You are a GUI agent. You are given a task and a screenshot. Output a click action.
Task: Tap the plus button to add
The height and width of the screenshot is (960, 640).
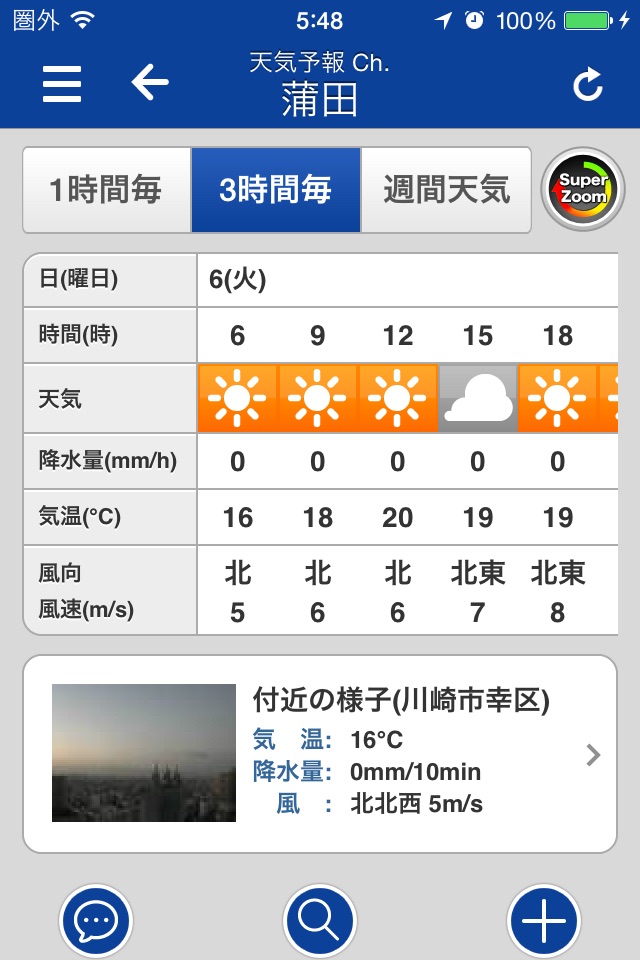[x=544, y=921]
